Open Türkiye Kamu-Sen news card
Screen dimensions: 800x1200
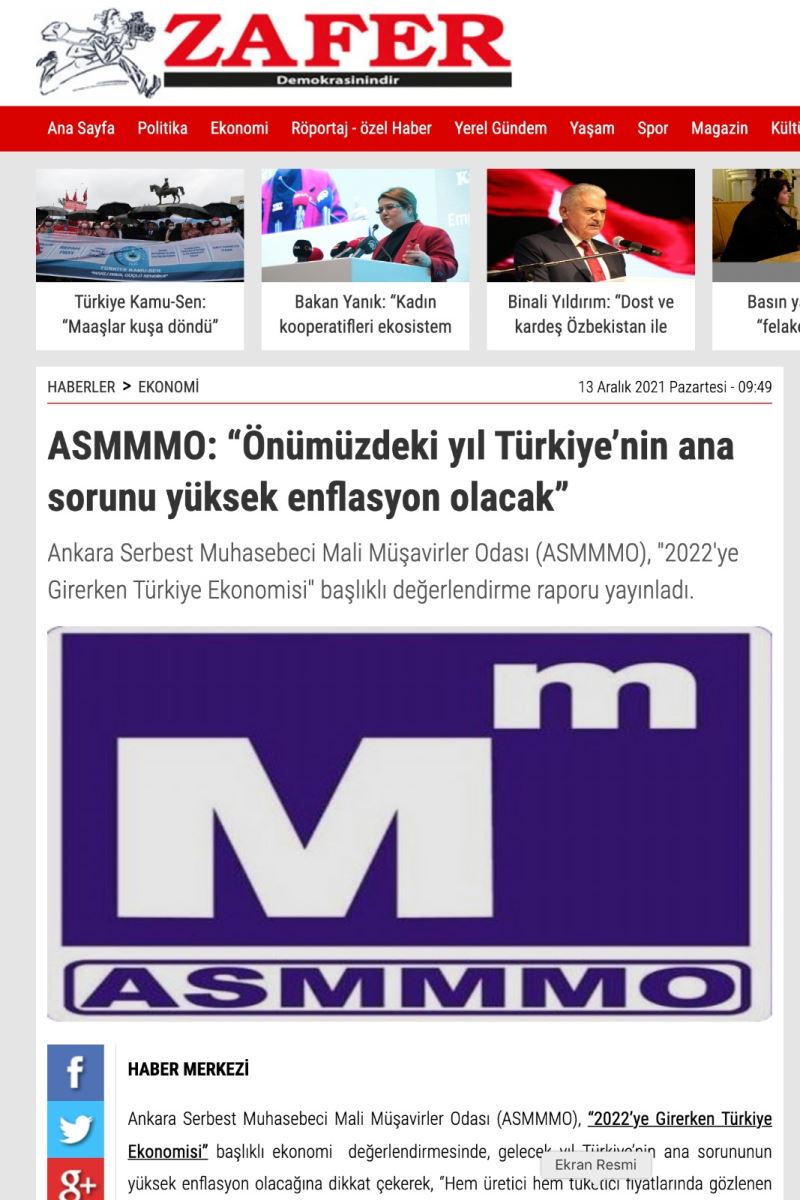point(140,258)
